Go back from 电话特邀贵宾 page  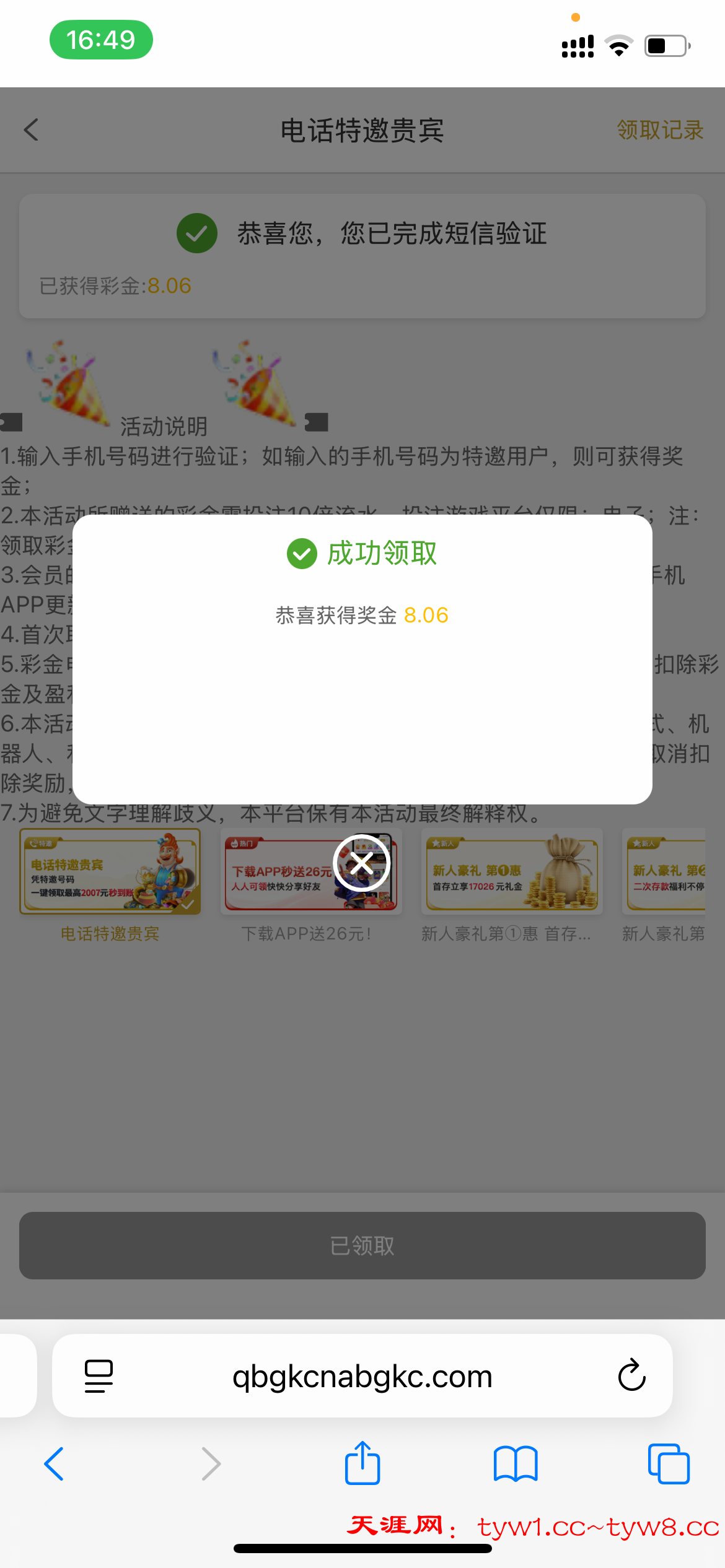point(32,130)
